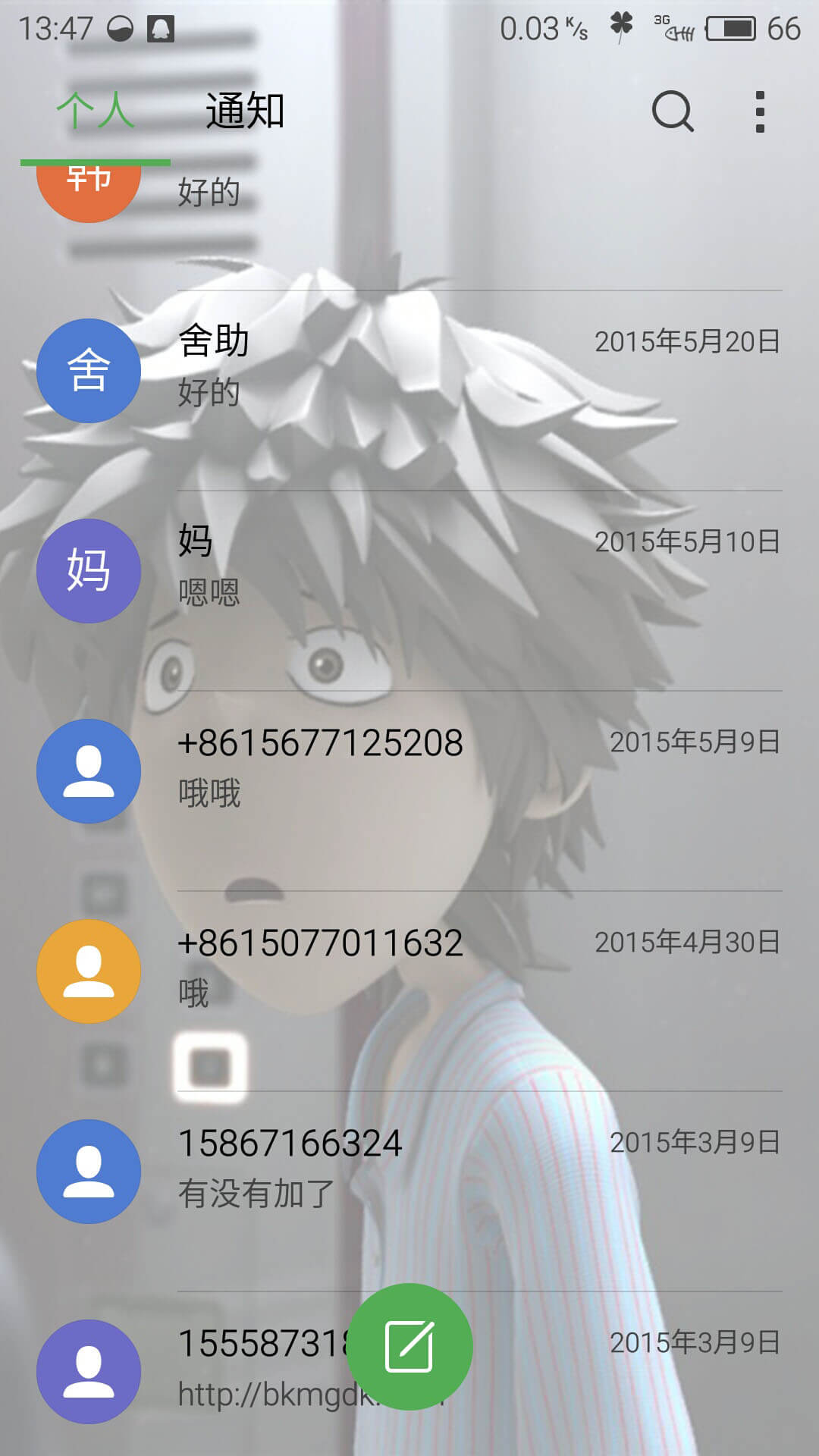Open the thread from +8615077011632
Image resolution: width=819 pixels, height=1456 pixels.
point(409,971)
